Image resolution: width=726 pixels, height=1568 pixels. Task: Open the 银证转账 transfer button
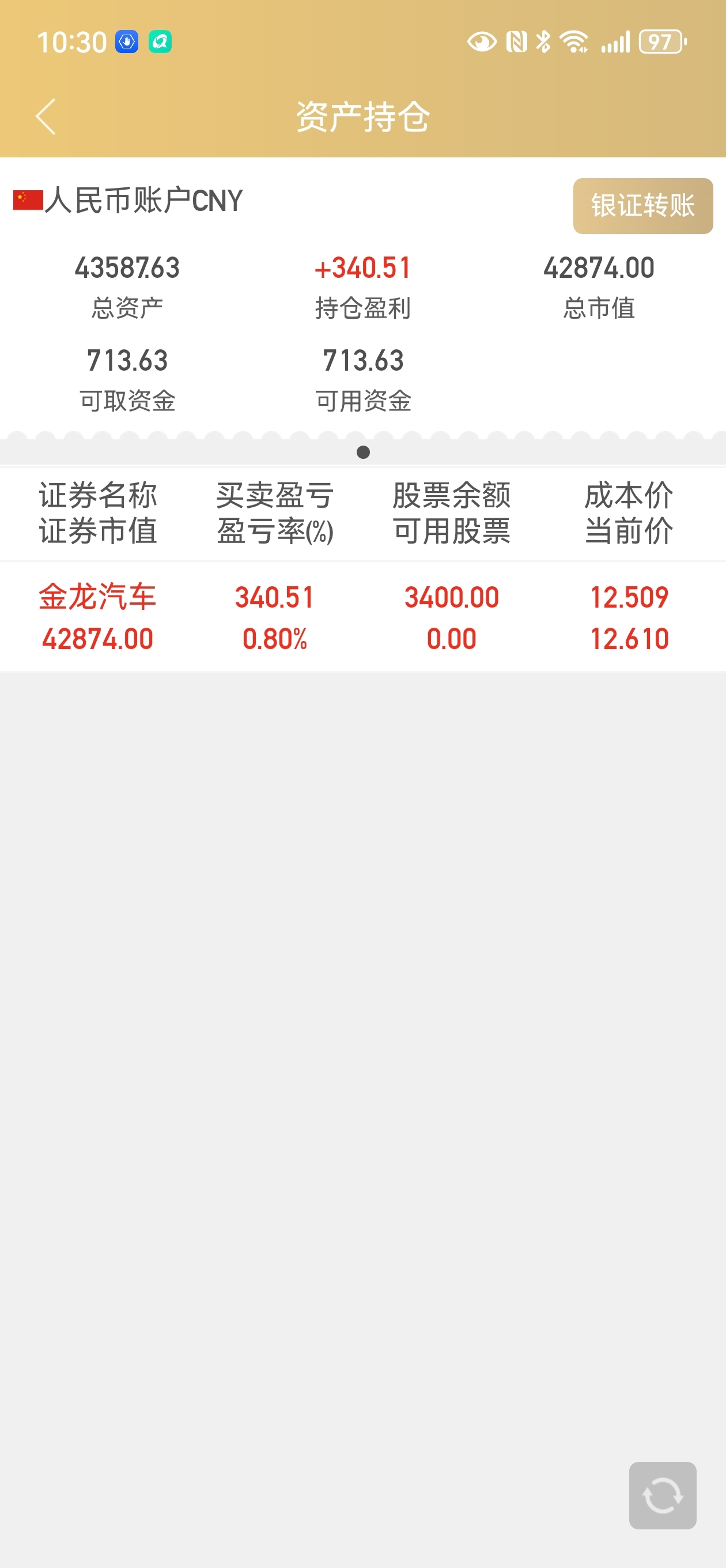642,206
